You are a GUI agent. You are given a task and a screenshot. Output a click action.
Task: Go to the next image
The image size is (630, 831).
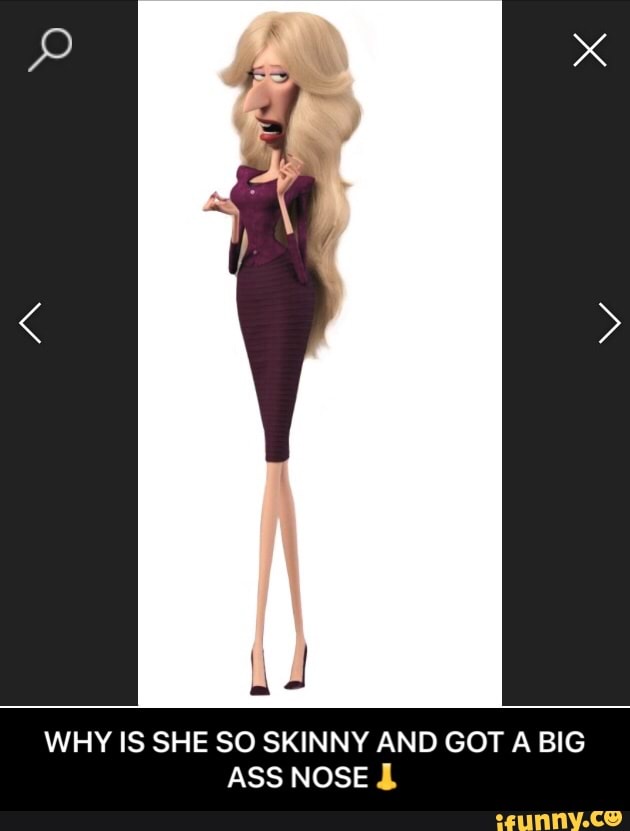(608, 324)
